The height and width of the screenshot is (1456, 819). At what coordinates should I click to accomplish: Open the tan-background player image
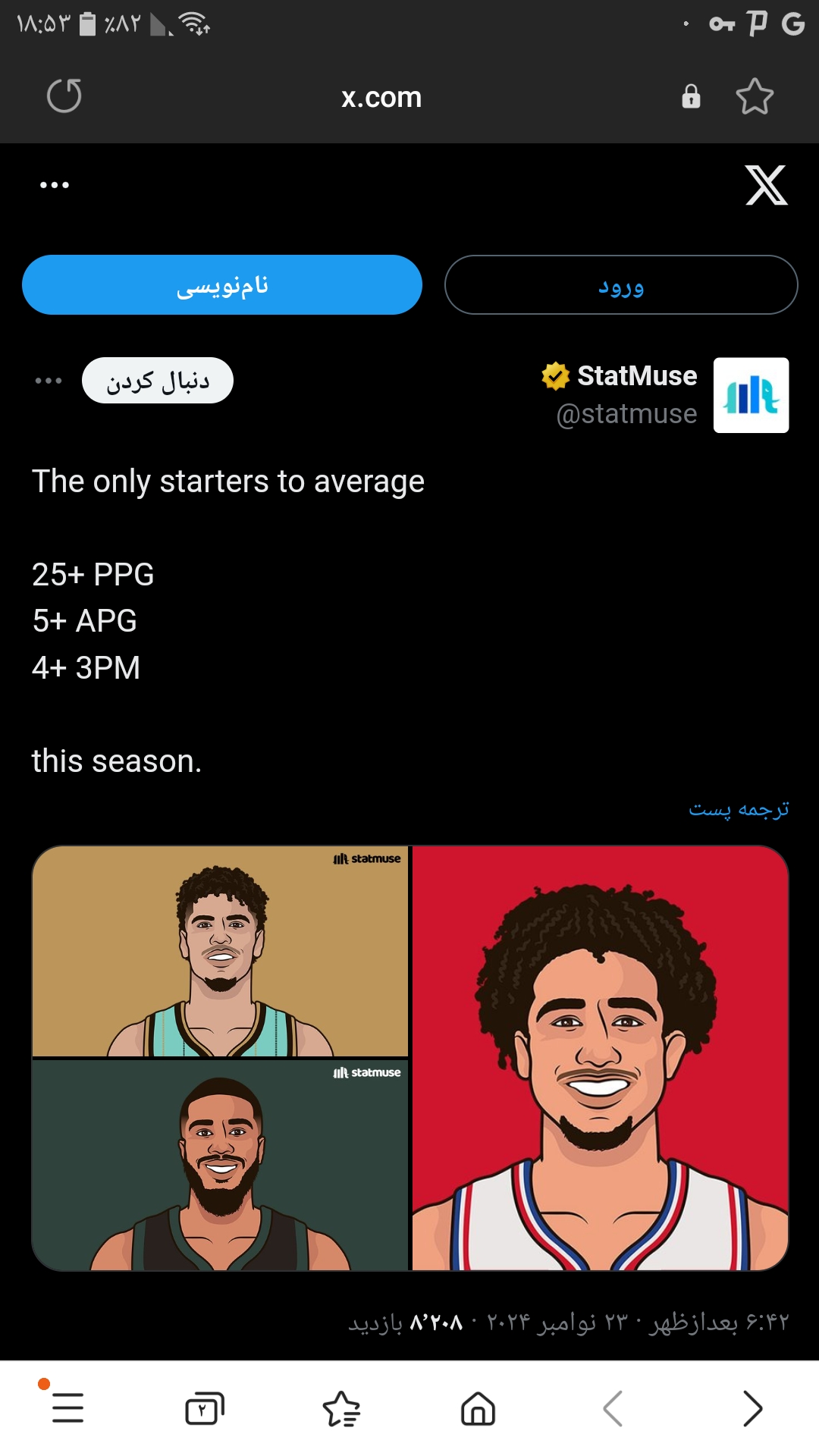coord(221,951)
